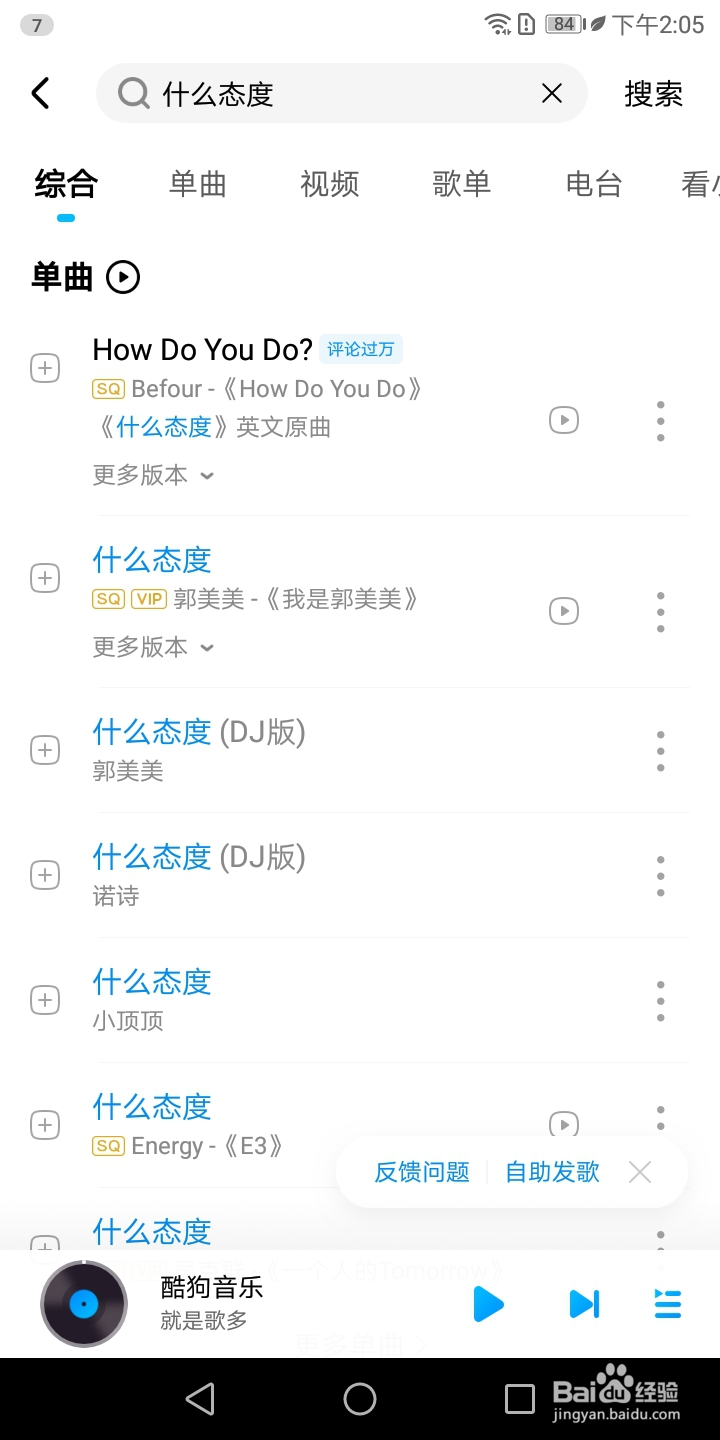The width and height of the screenshot is (720, 1440).
Task: Go back using the top-left arrow
Action: pyautogui.click(x=40, y=93)
